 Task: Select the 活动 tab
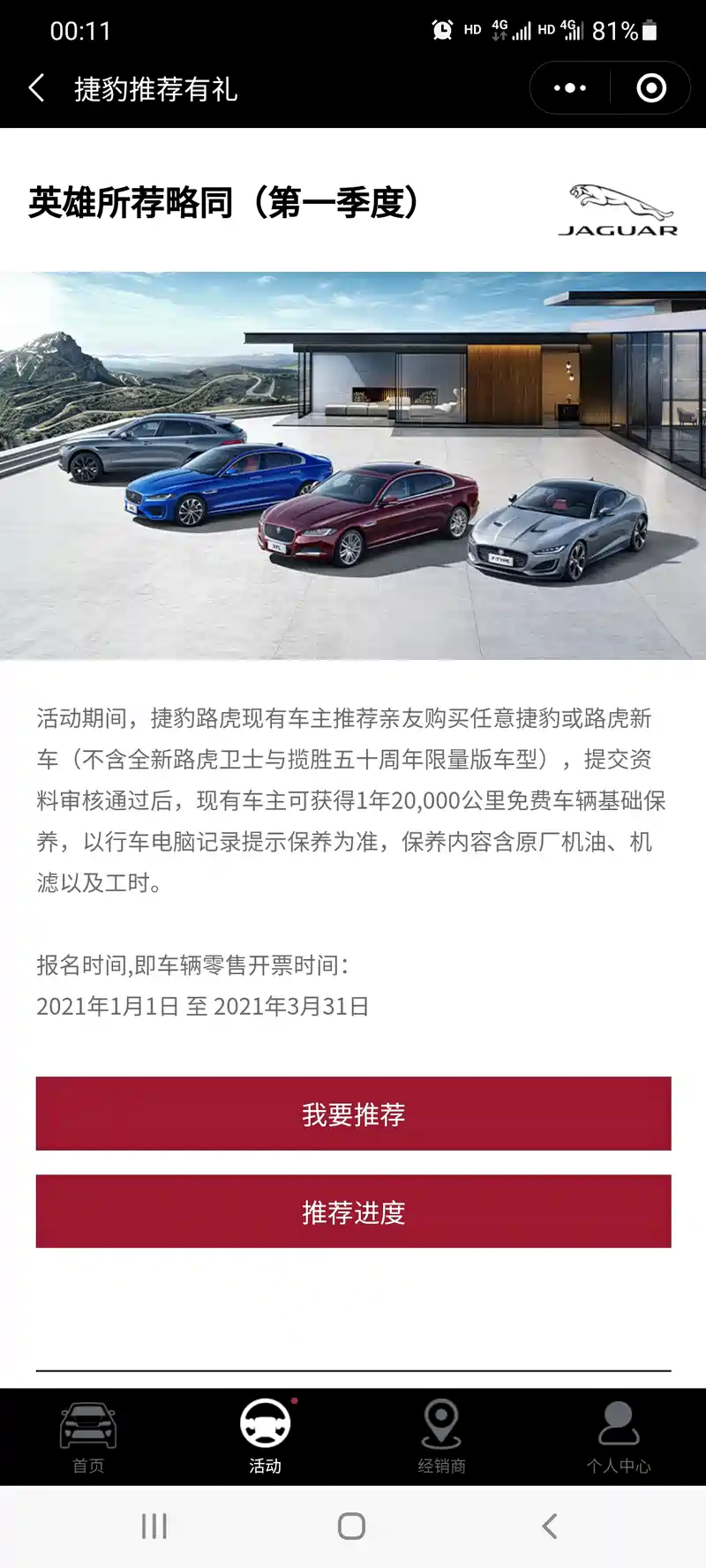coord(265,1437)
